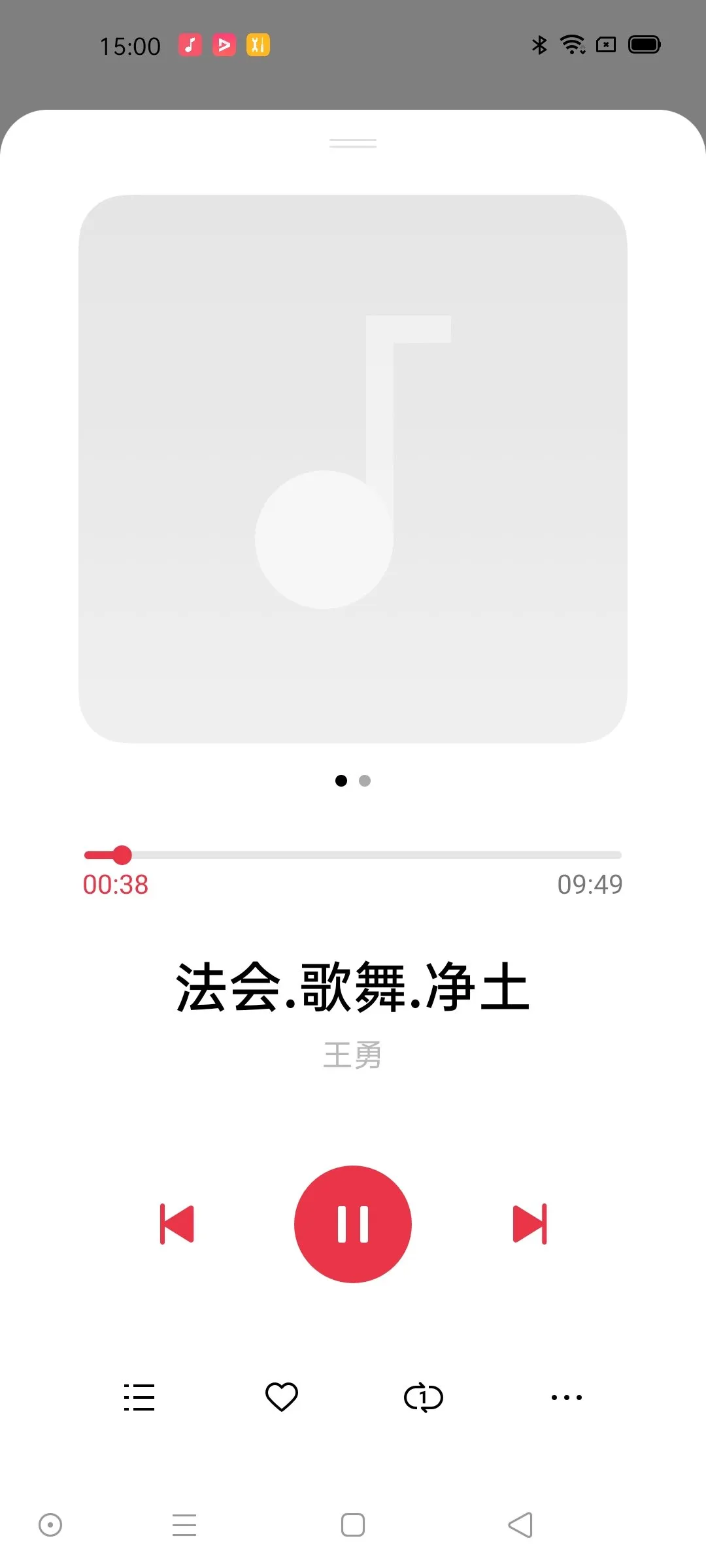Go back using the system back button

tap(520, 1525)
